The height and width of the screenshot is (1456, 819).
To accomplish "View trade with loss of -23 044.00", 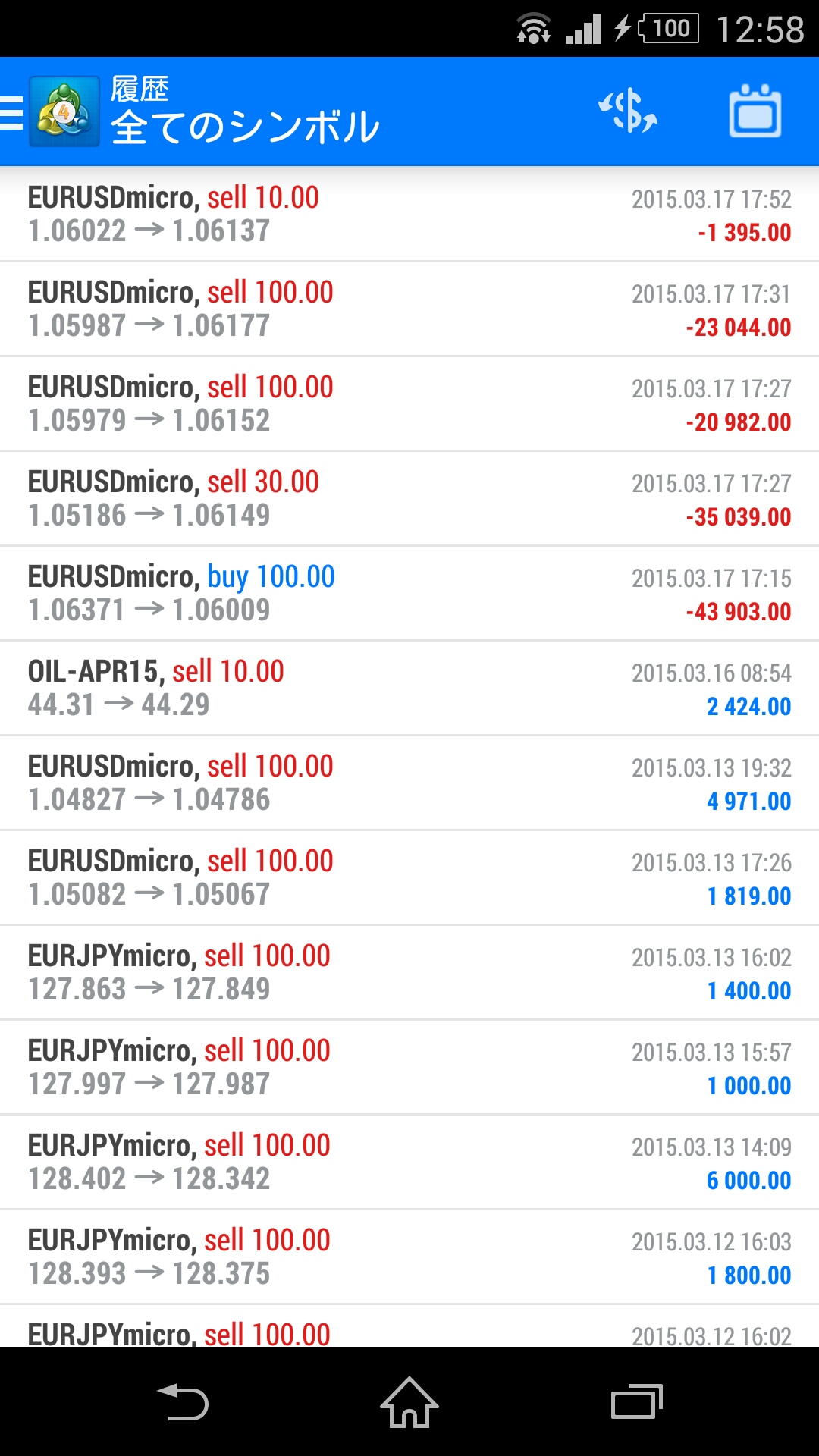I will (x=409, y=309).
